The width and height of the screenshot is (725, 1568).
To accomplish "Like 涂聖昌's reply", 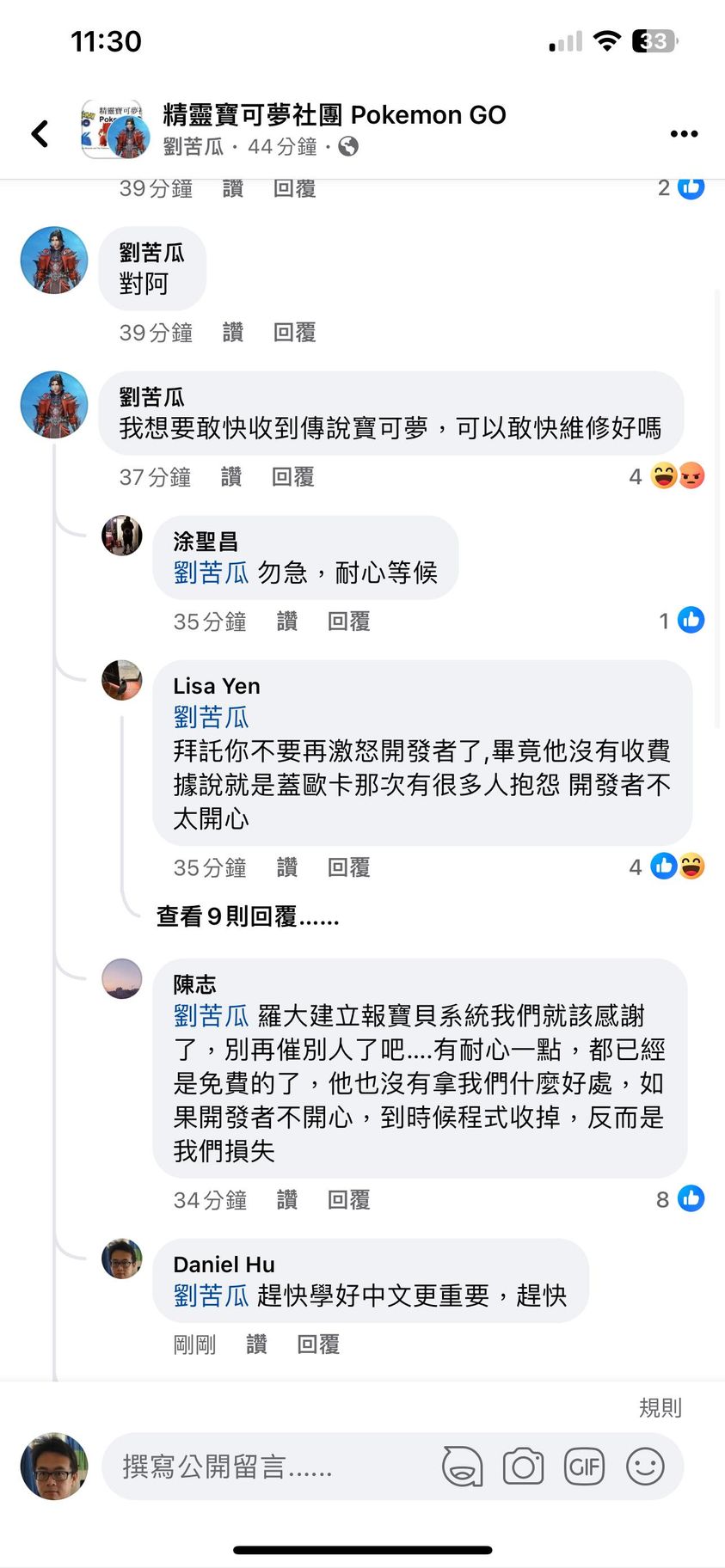I will point(286,622).
